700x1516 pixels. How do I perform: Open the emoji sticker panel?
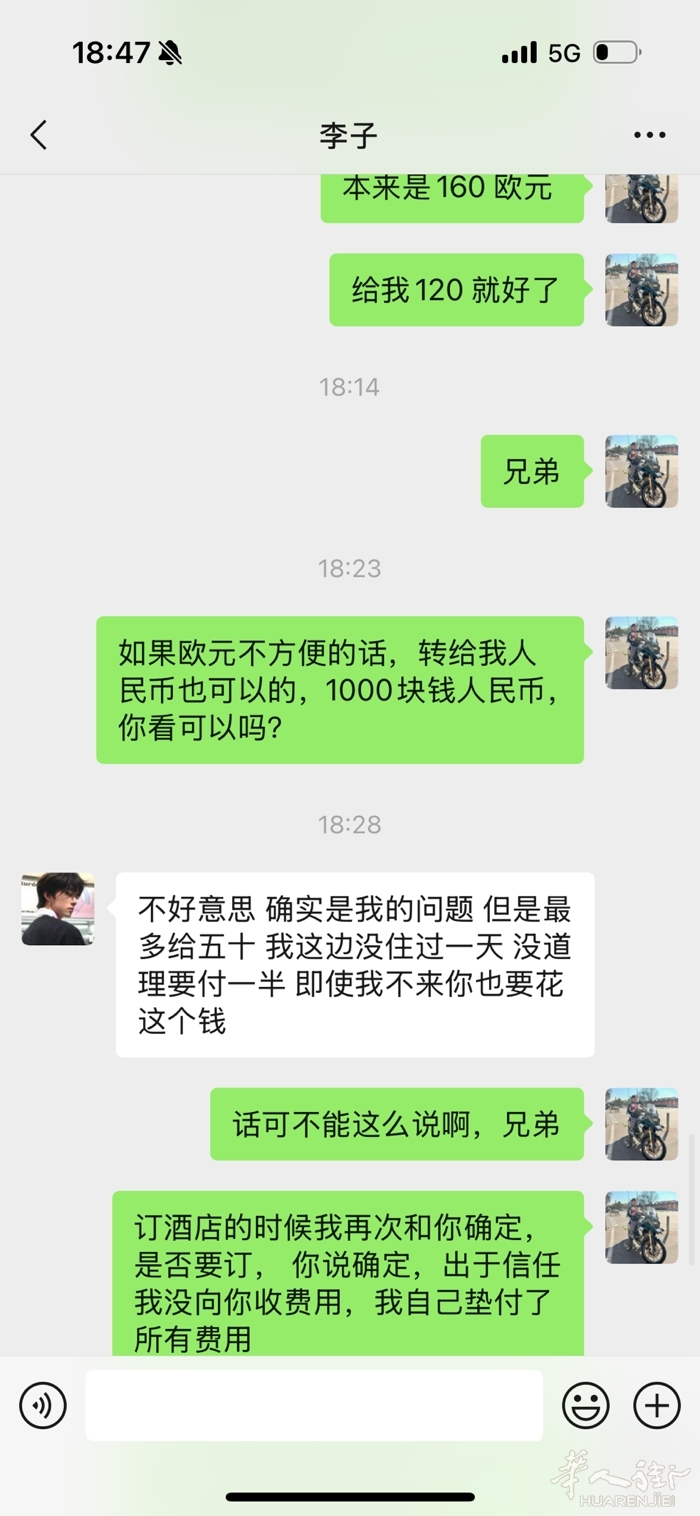pyautogui.click(x=586, y=1405)
